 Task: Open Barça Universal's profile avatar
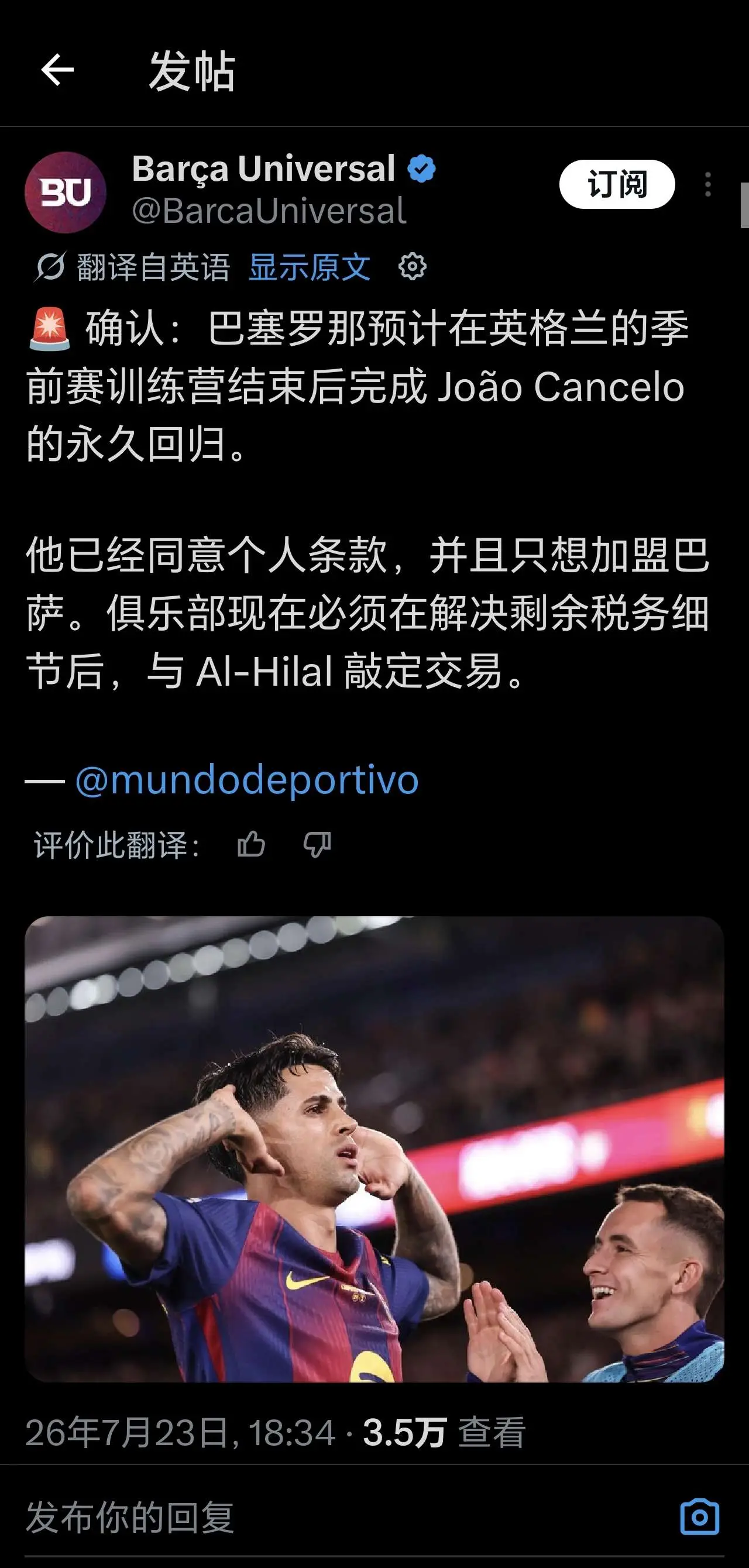65,192
